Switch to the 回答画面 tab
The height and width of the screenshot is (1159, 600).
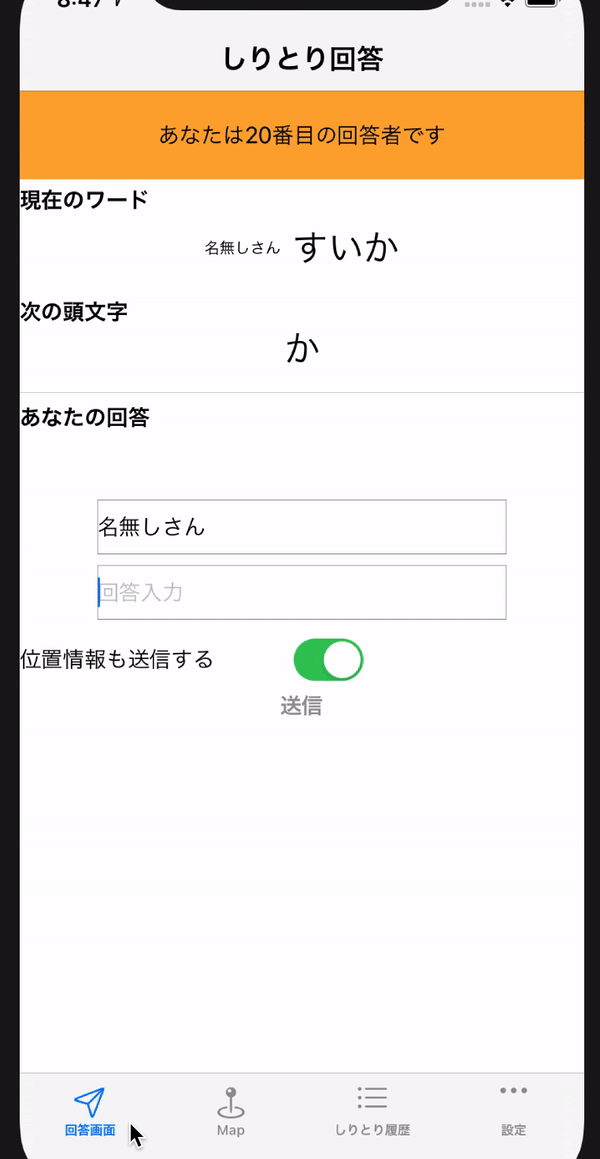[x=90, y=1112]
